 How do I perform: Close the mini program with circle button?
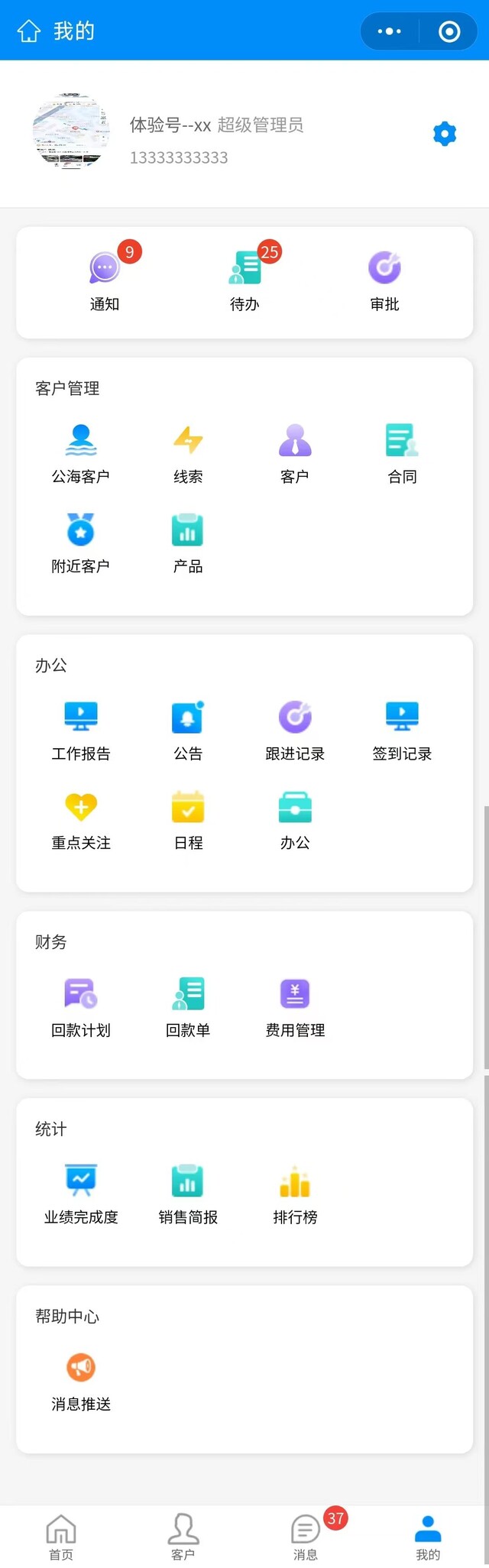pos(449,31)
